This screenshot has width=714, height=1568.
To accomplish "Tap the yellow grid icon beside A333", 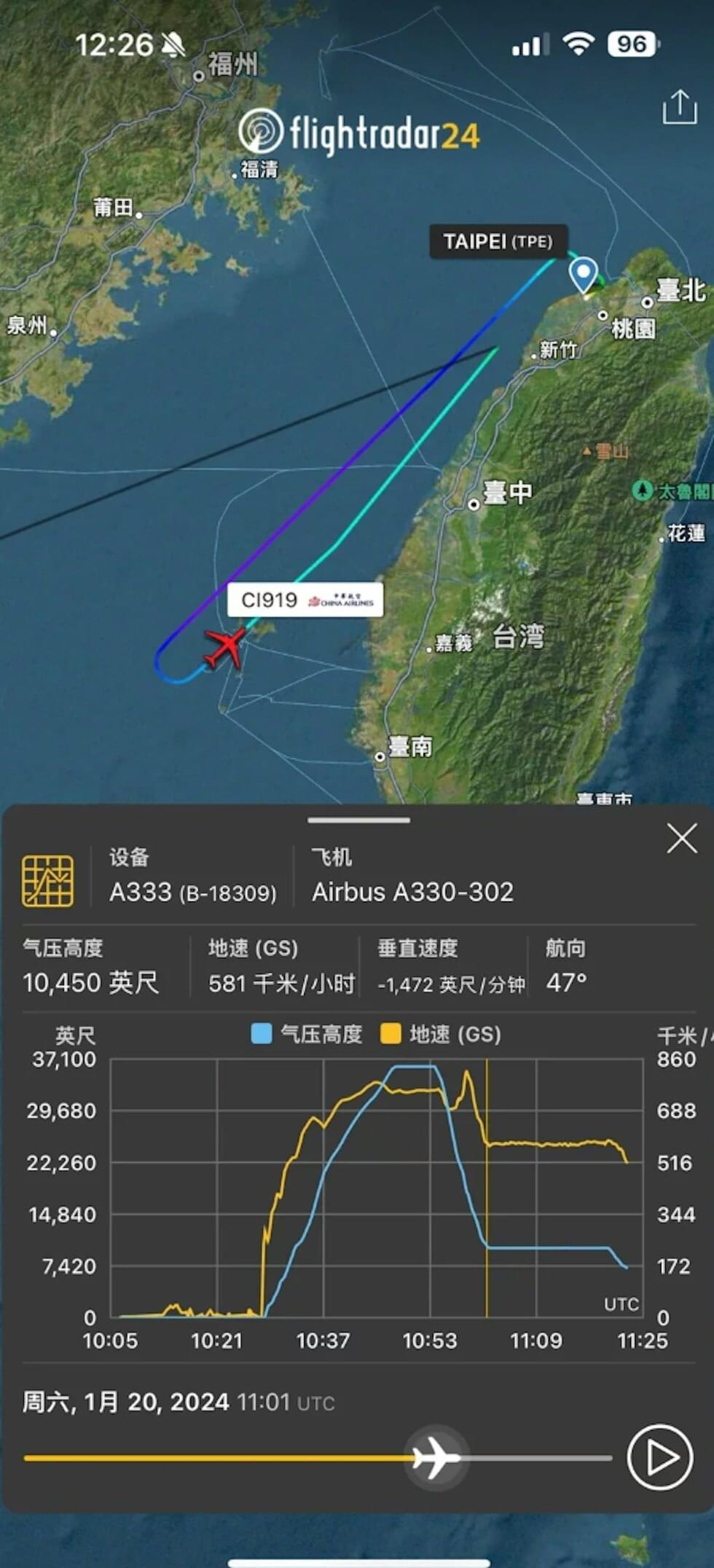I will point(48,881).
